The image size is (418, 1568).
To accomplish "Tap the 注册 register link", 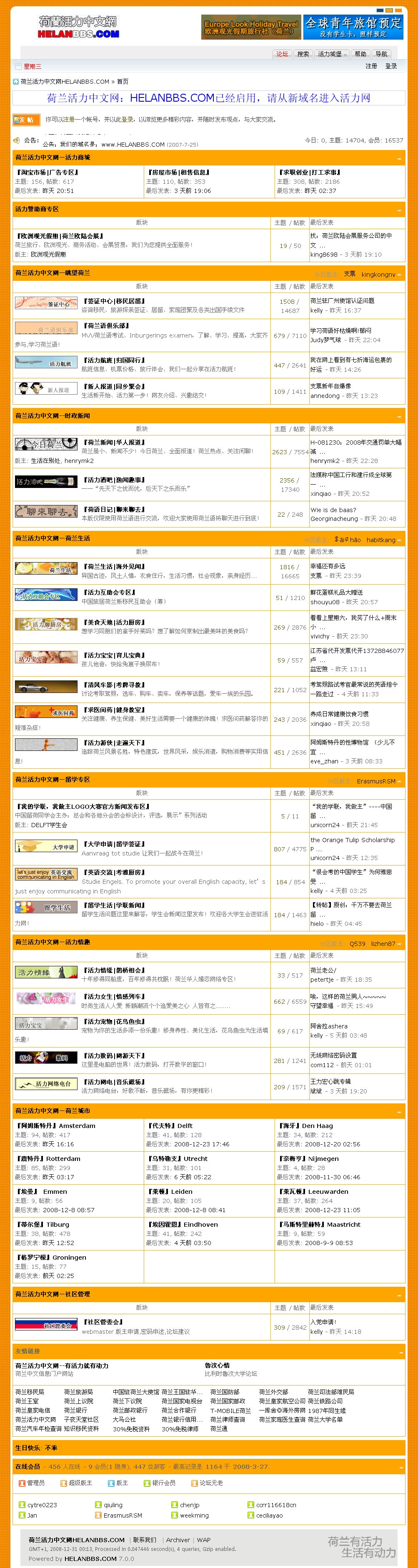I will point(371,66).
